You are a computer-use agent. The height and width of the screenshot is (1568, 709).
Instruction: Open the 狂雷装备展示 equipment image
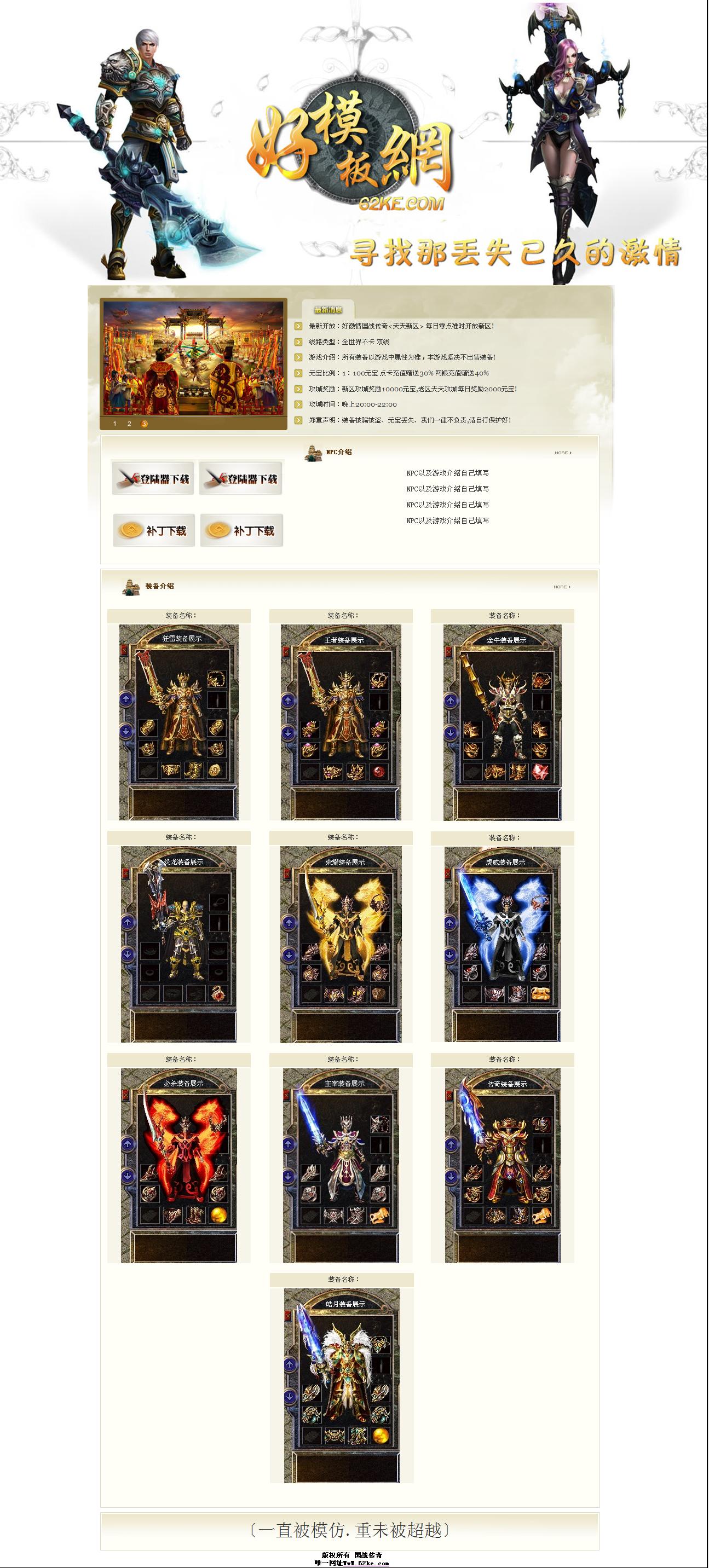pyautogui.click(x=178, y=722)
